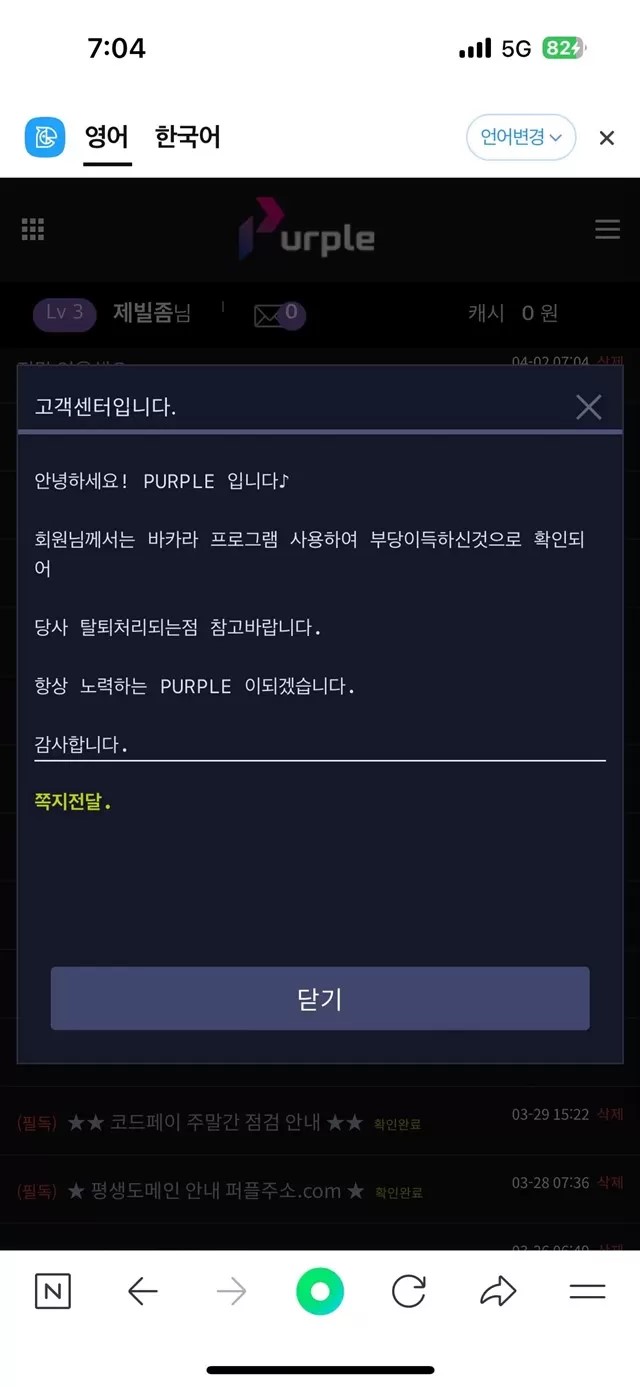Tap the 닫기 button
The width and height of the screenshot is (640, 1387).
pos(320,998)
